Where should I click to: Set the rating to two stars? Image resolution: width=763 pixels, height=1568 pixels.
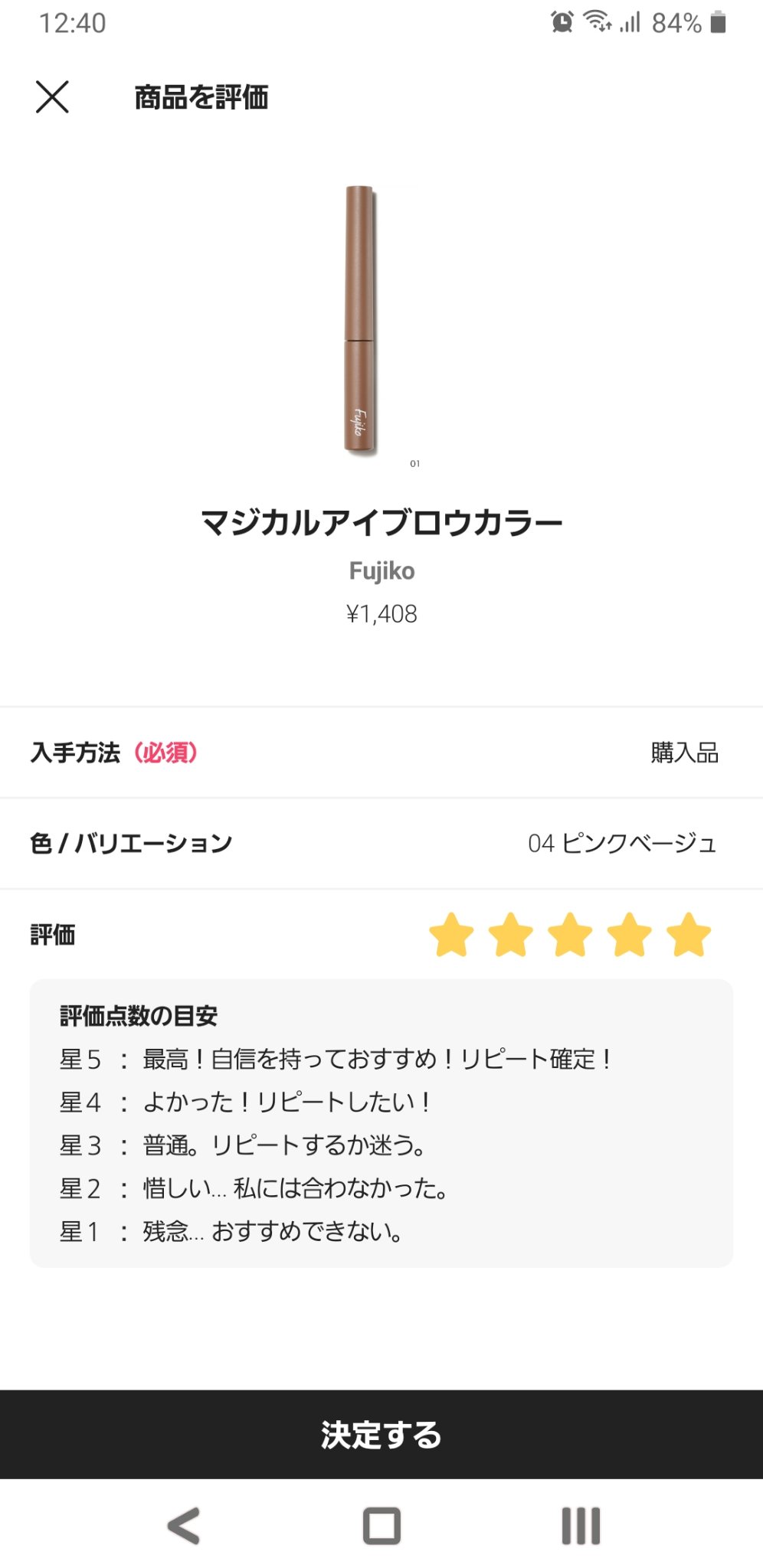pos(510,935)
